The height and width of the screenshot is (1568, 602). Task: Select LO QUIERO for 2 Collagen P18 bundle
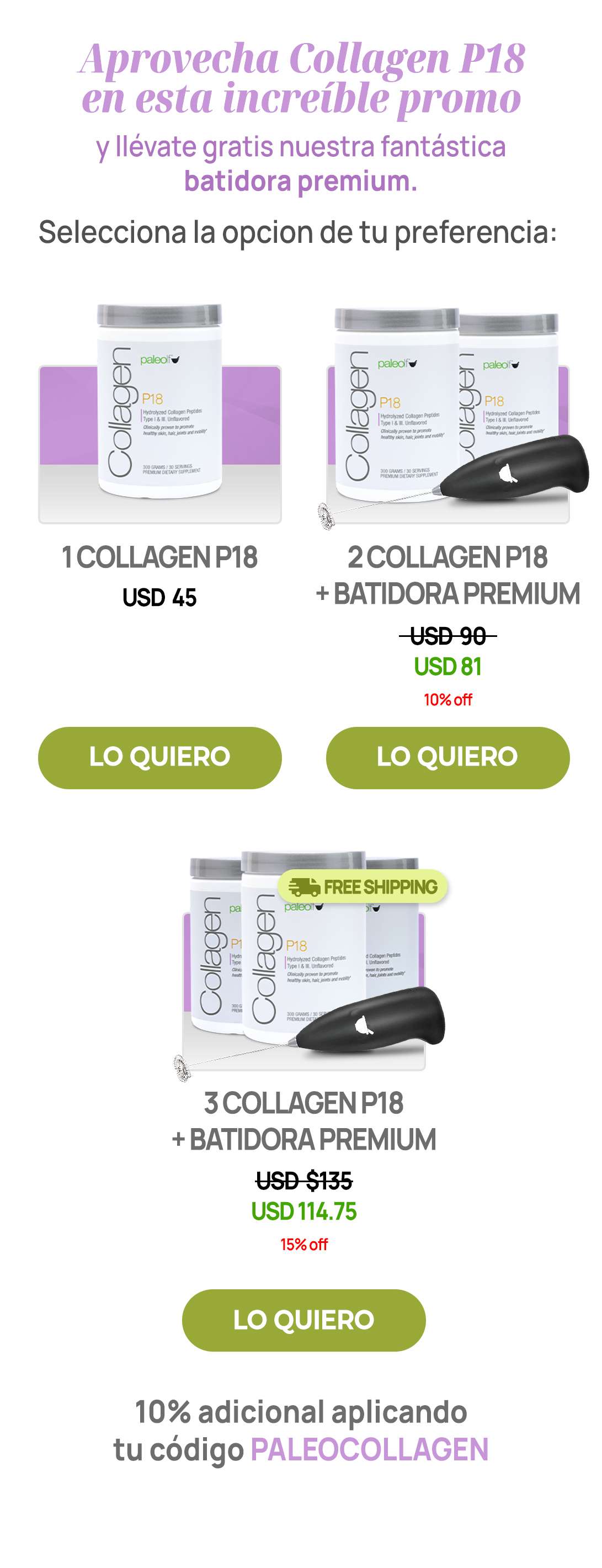pos(447,757)
